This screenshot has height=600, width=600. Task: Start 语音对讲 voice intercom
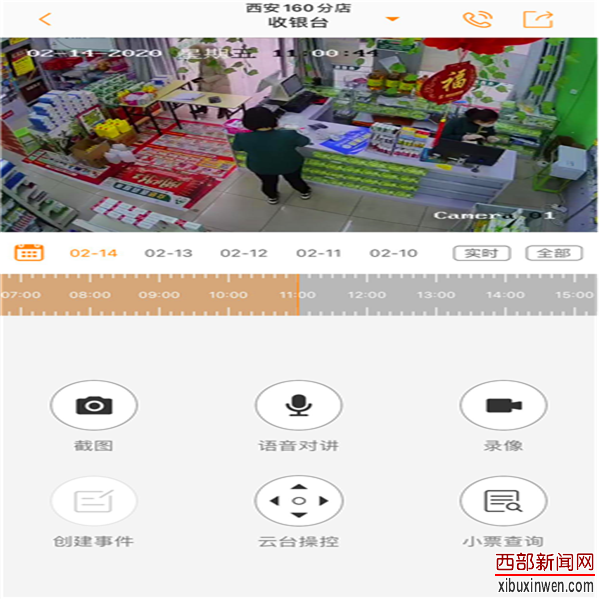298,405
